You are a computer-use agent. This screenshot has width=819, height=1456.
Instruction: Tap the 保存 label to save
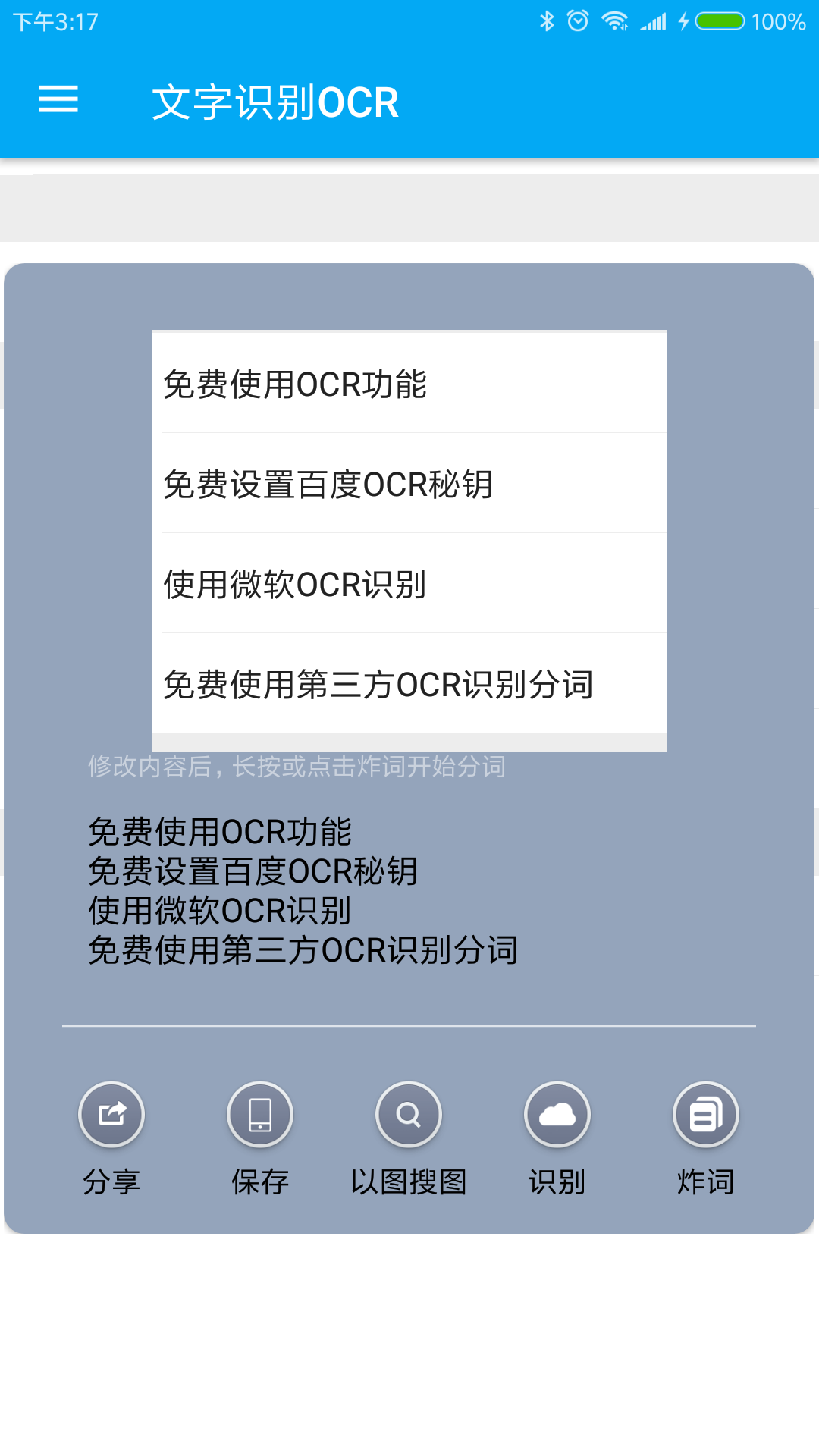pos(259,1180)
